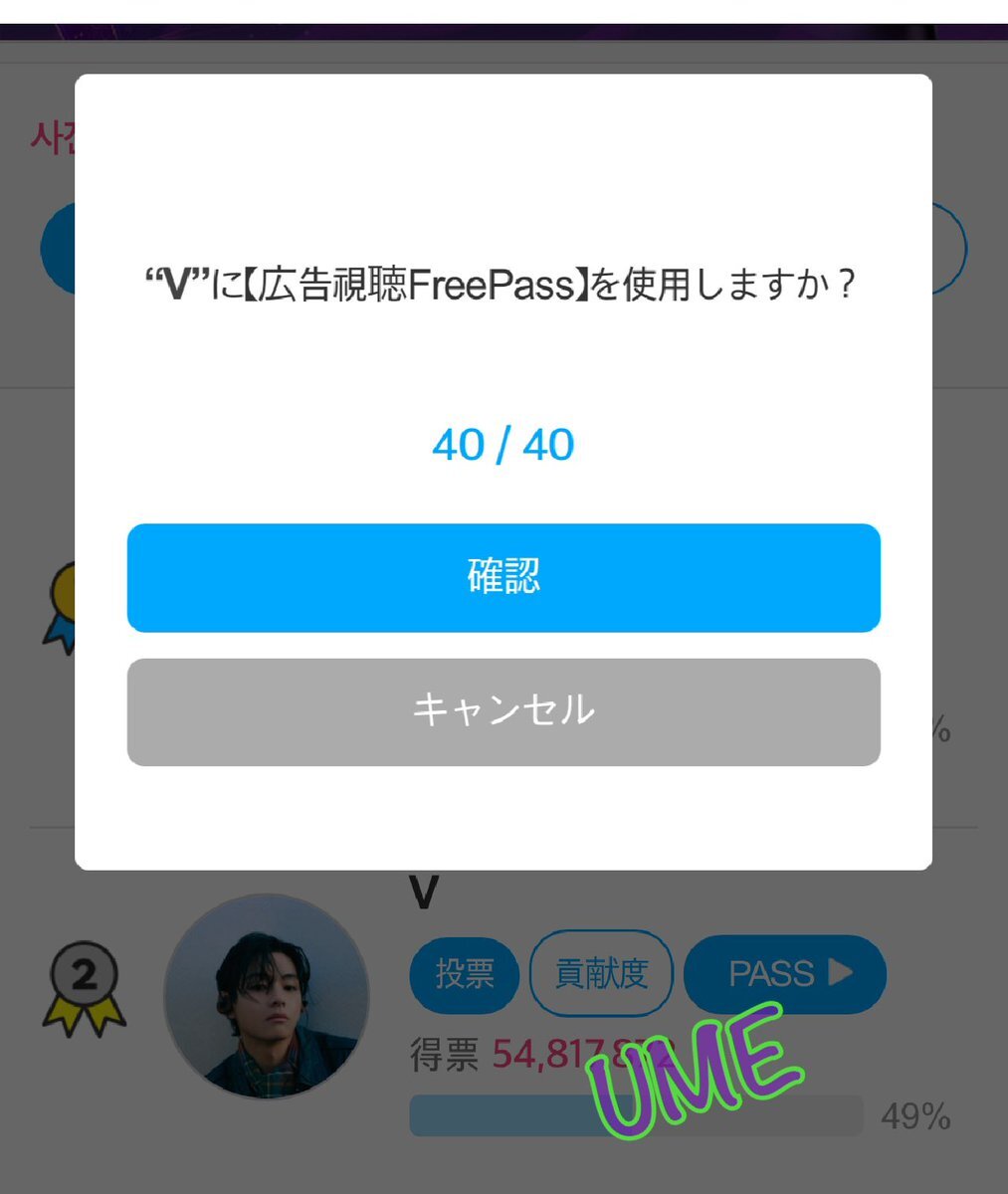Click V's name above the voting buttons

[422, 894]
